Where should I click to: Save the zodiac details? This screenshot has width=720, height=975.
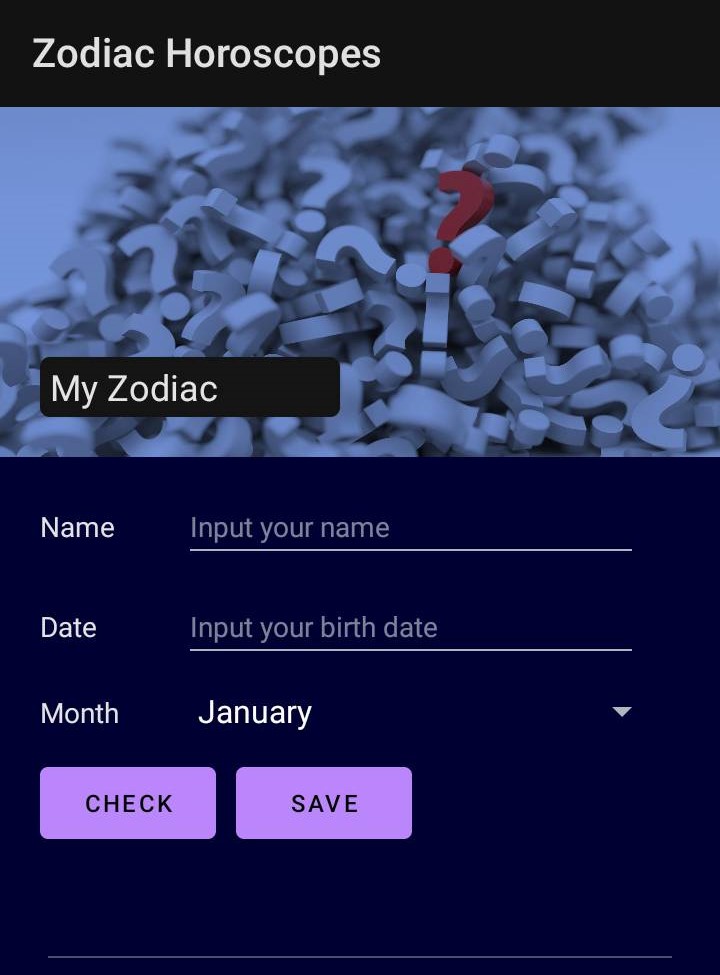[324, 803]
